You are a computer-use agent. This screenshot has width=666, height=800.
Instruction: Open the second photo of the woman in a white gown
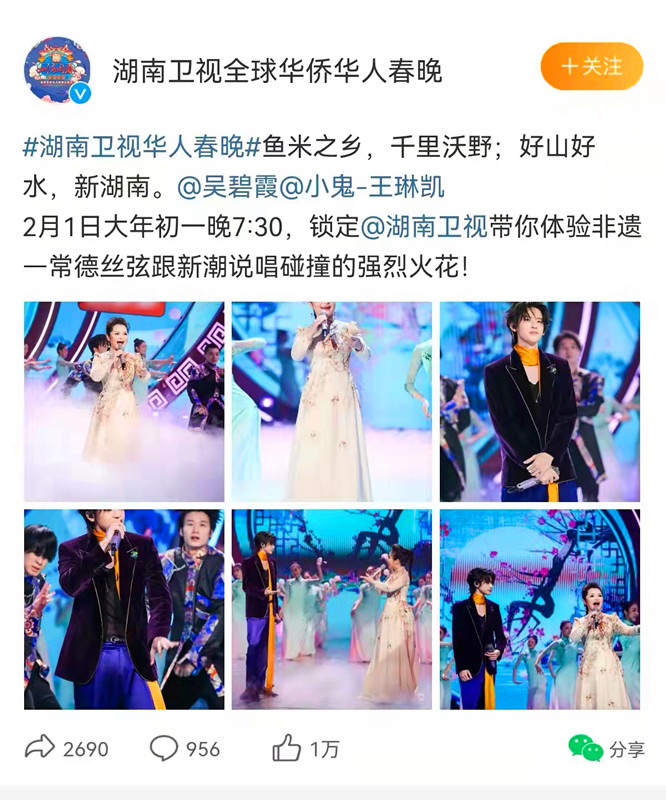click(332, 401)
